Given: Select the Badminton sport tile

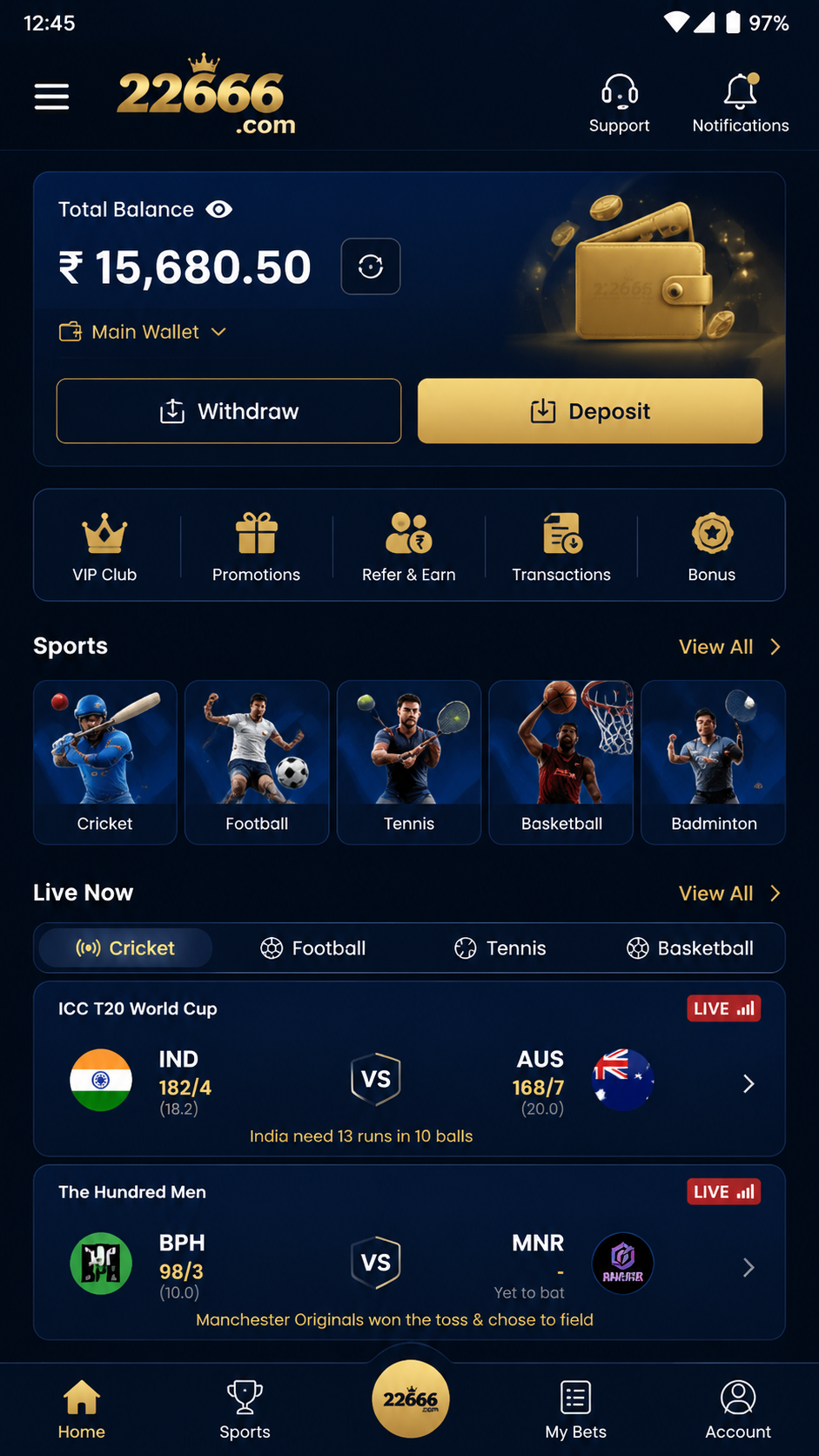Looking at the screenshot, I should (714, 762).
